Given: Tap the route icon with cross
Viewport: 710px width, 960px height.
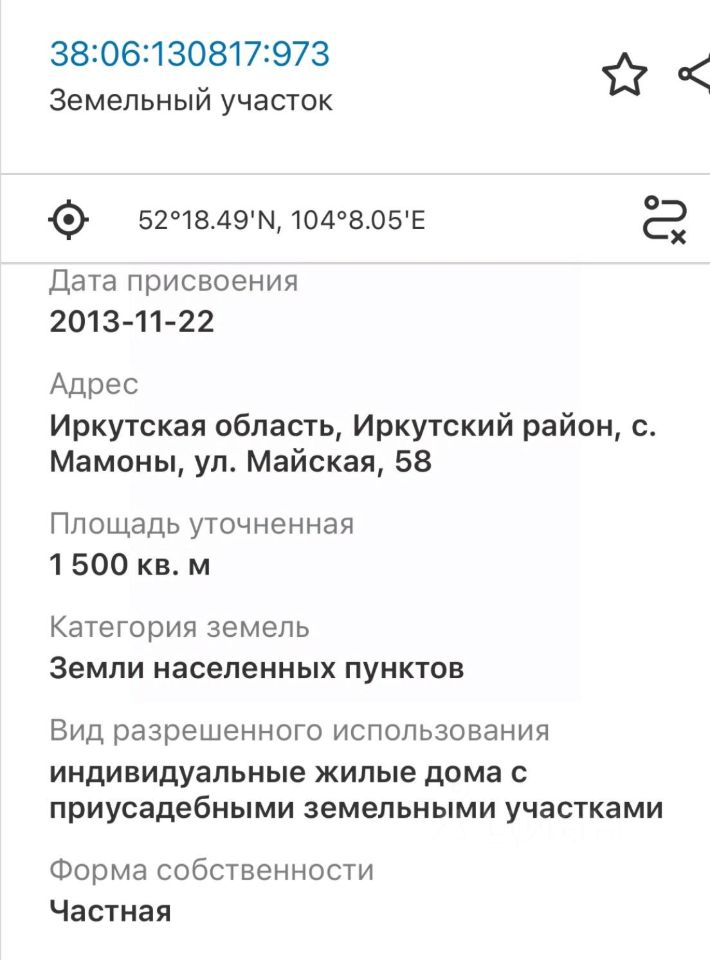Looking at the screenshot, I should (664, 219).
